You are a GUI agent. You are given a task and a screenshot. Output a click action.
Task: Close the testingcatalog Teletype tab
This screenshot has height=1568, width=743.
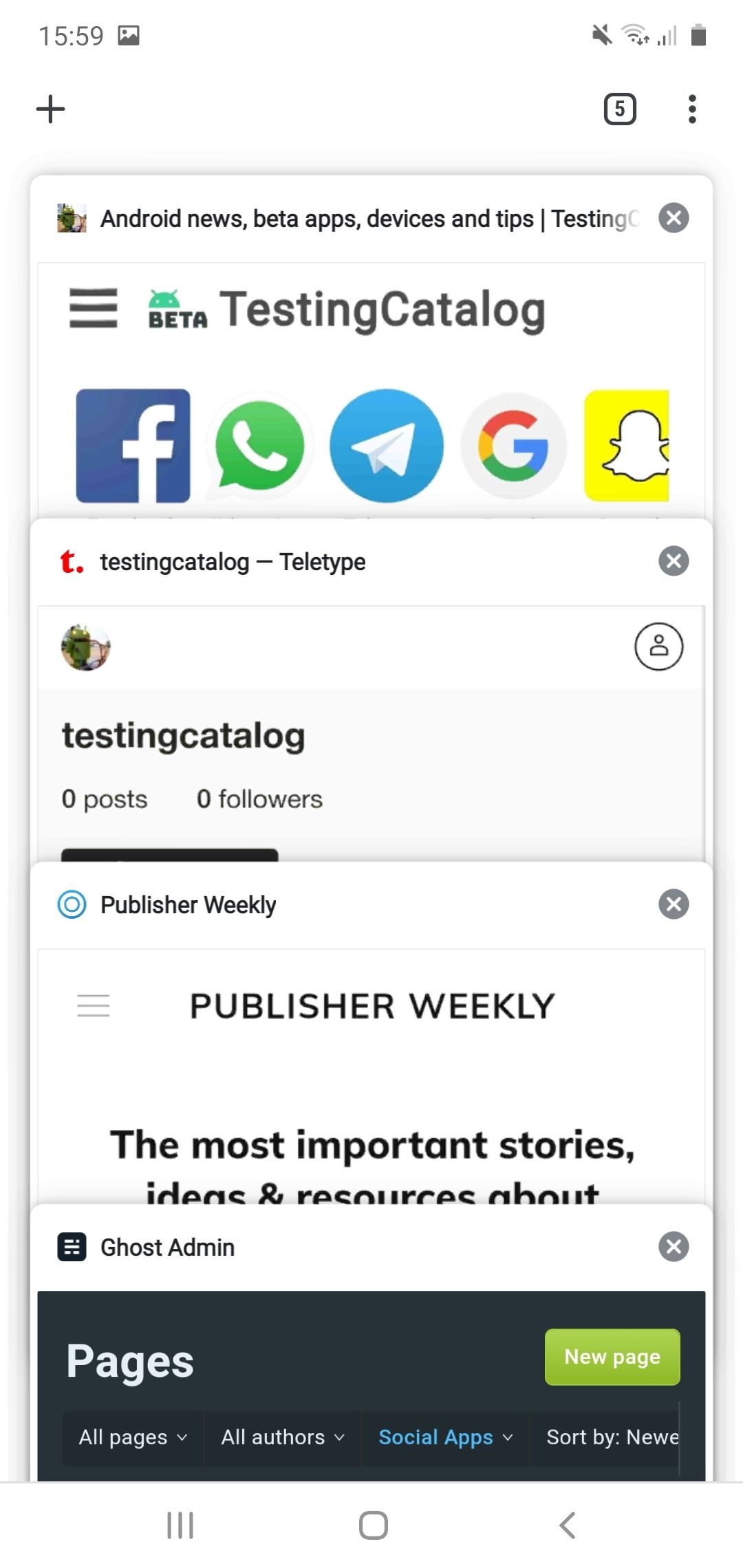click(674, 561)
